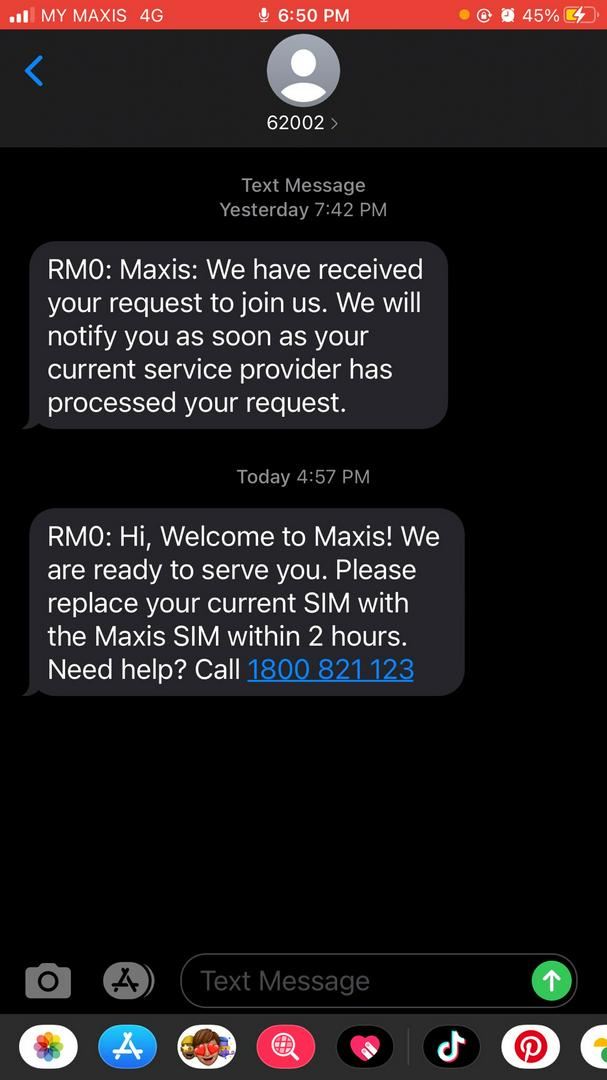Go back to the messages list

tap(34, 71)
